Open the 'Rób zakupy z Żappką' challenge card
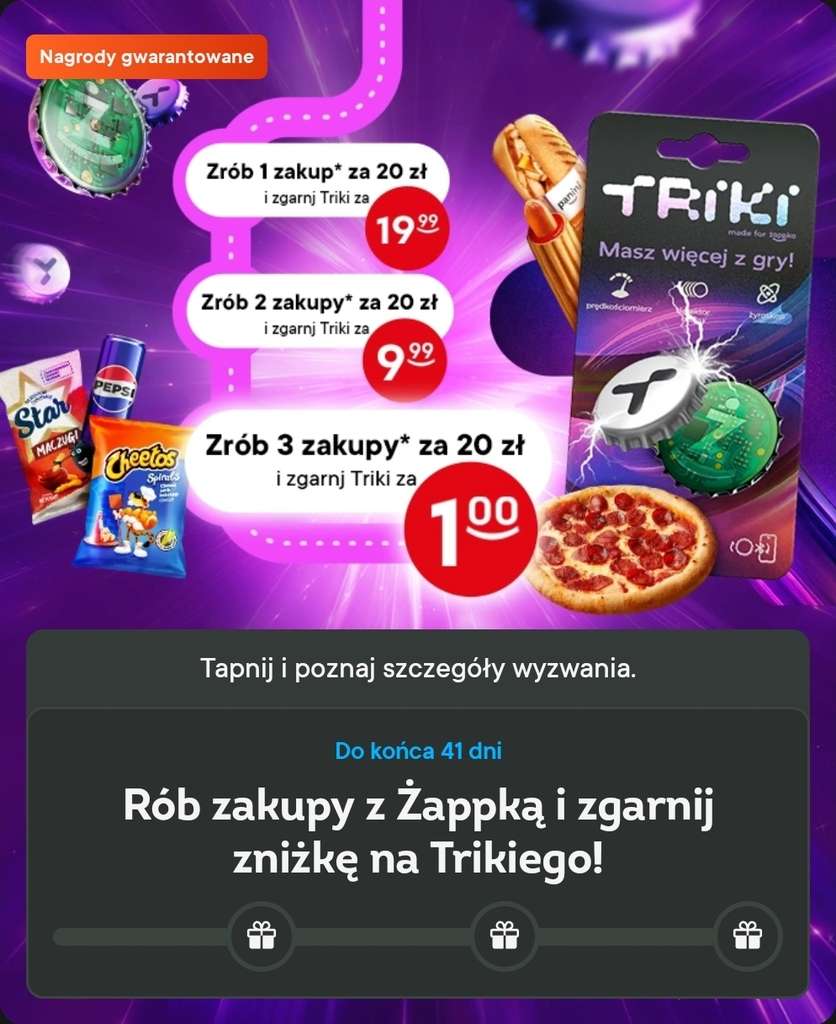The height and width of the screenshot is (1024, 836). [418, 852]
